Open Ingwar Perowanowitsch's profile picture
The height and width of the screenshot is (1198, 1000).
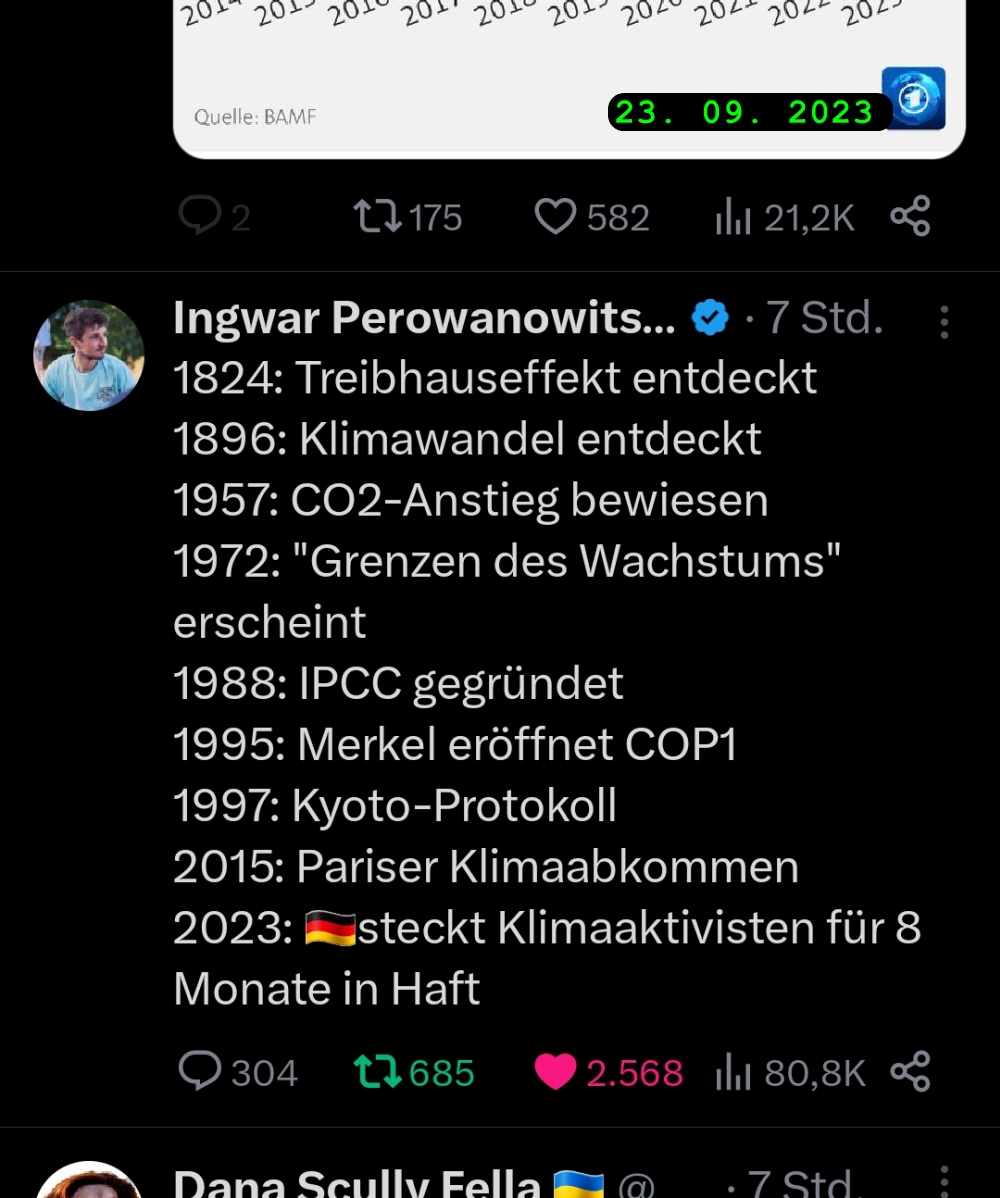(x=89, y=355)
